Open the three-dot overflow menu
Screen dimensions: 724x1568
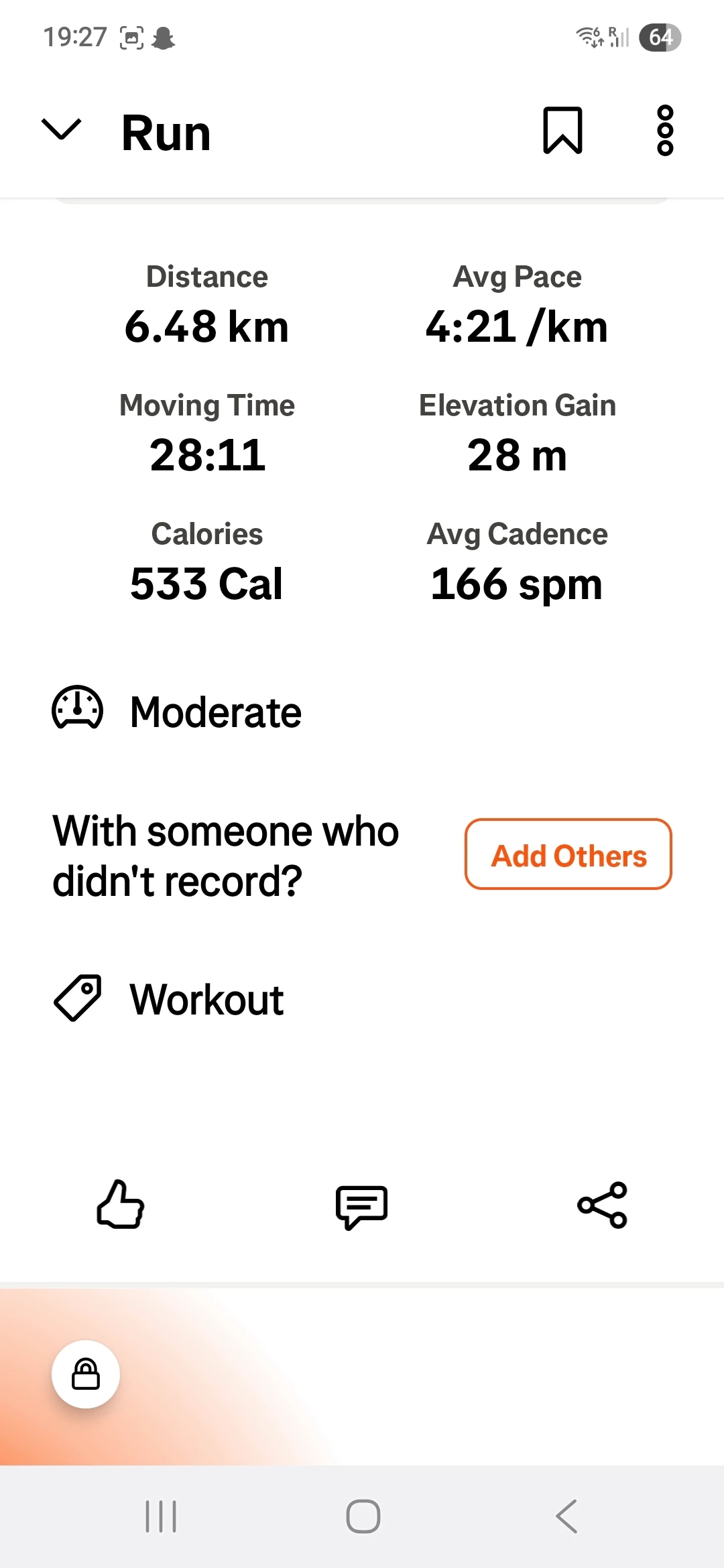point(664,130)
